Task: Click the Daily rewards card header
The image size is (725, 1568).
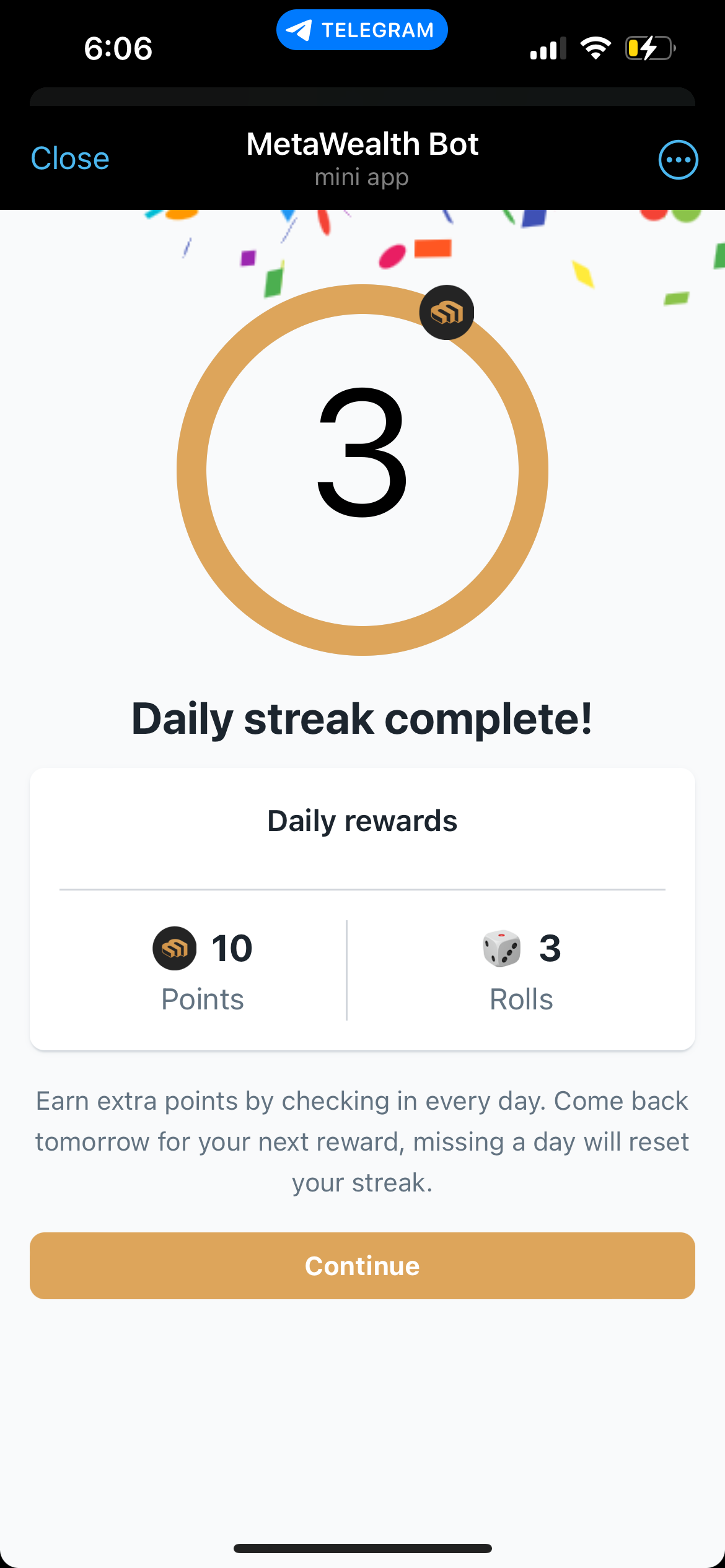Action: tap(362, 819)
